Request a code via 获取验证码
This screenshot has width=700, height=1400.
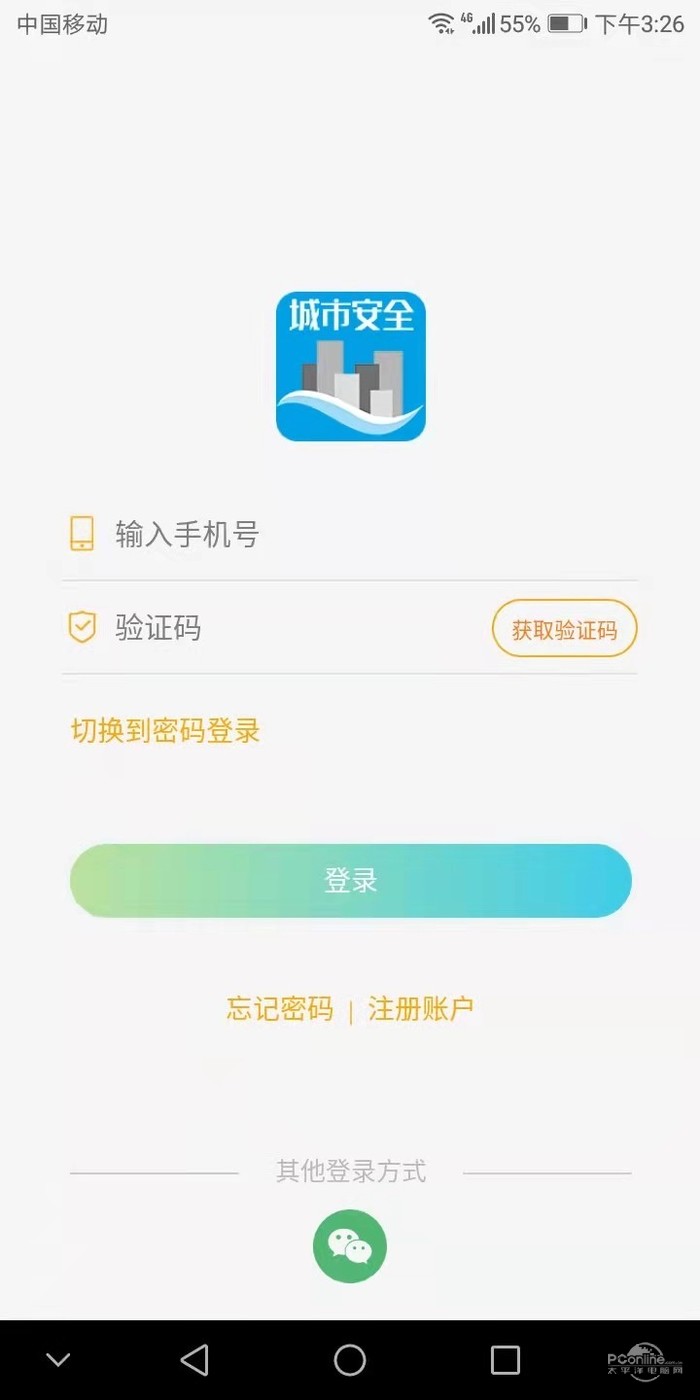coord(564,629)
